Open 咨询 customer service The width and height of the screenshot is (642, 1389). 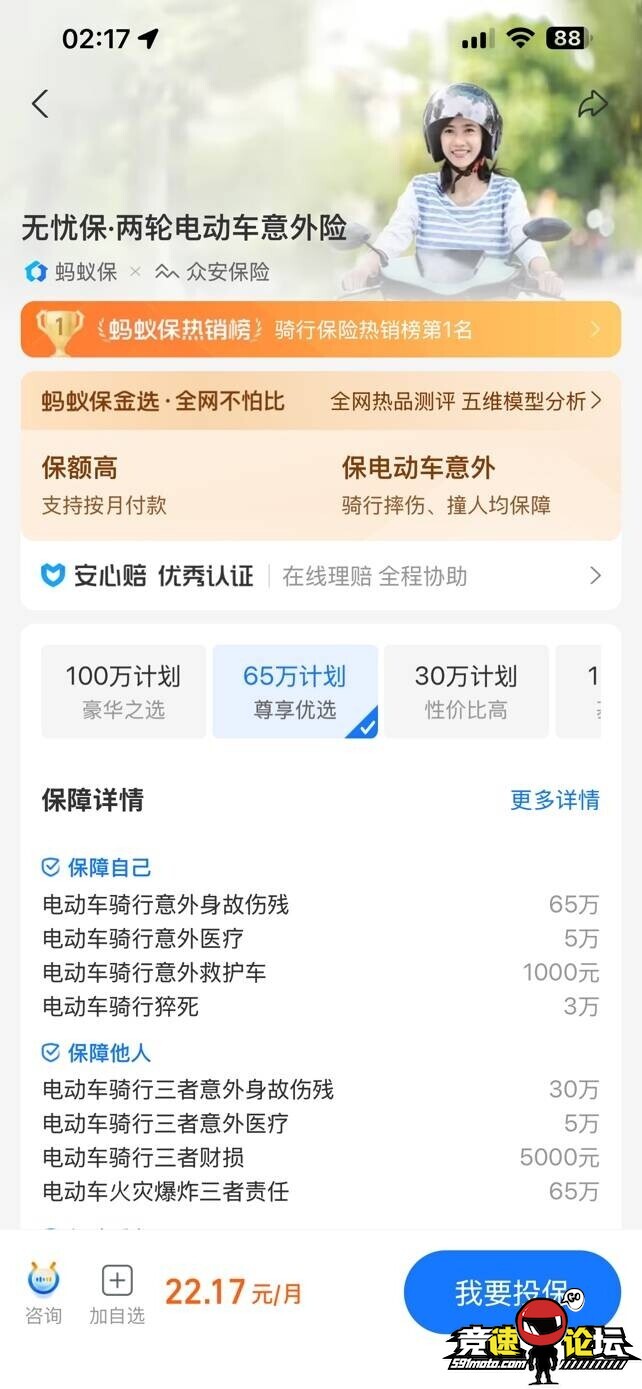(x=43, y=1293)
